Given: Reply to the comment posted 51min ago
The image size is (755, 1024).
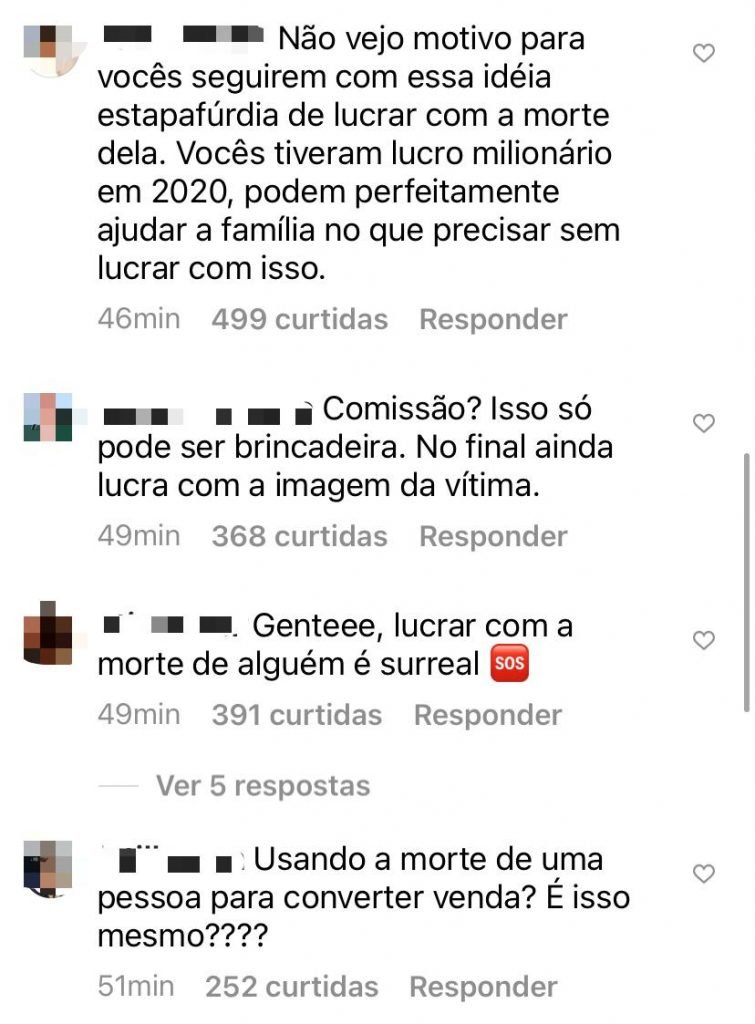Looking at the screenshot, I should click(483, 987).
